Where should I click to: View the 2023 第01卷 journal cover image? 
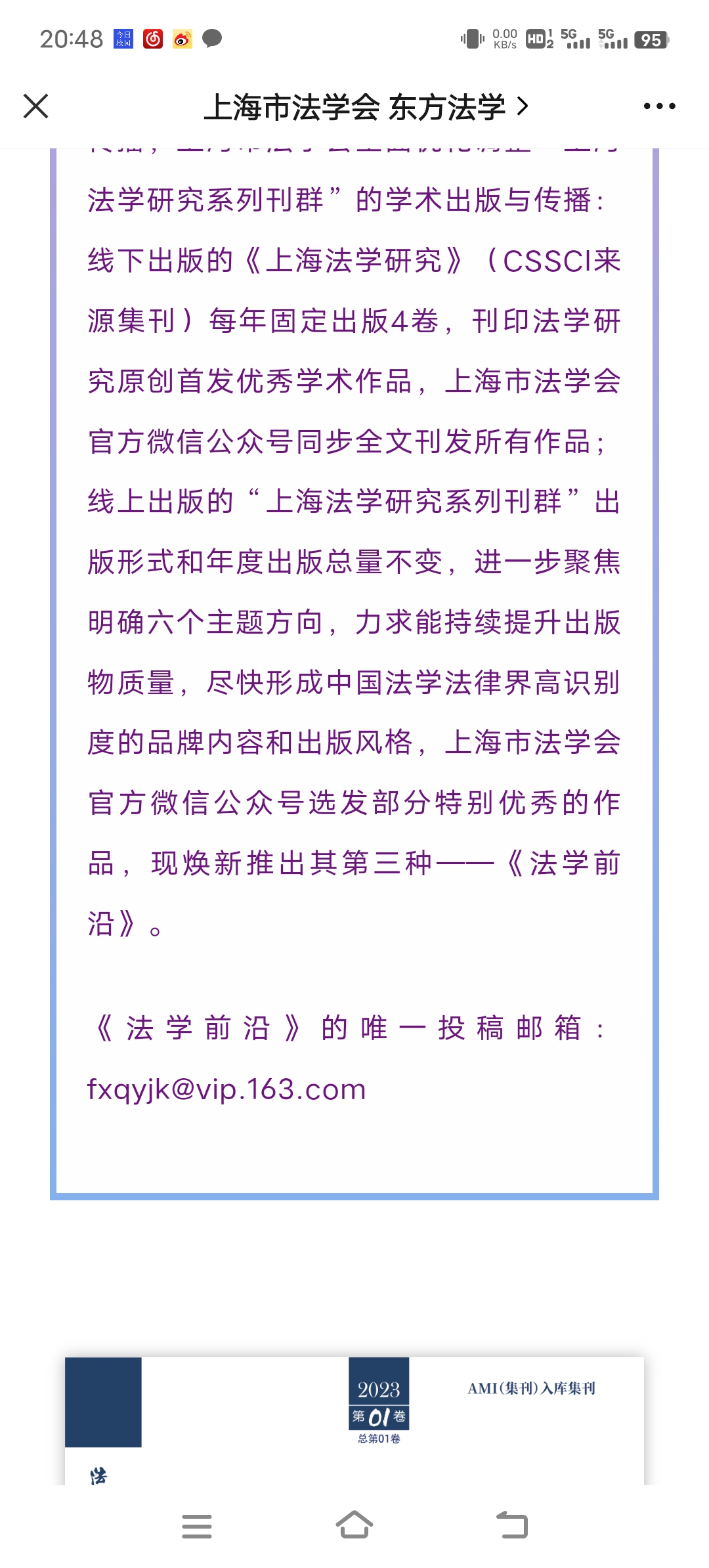click(x=354, y=1420)
